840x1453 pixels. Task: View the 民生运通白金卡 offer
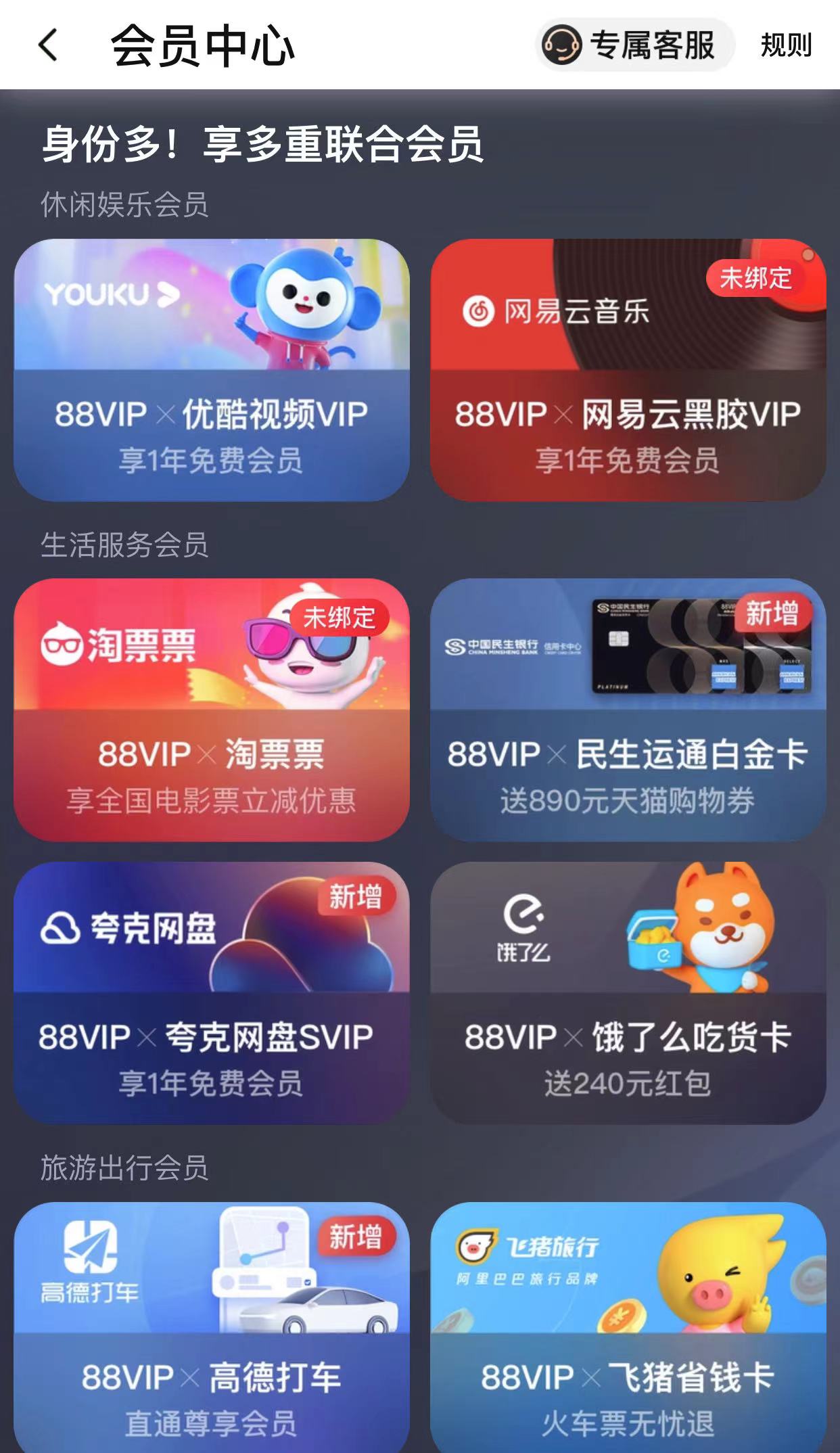pos(628,710)
